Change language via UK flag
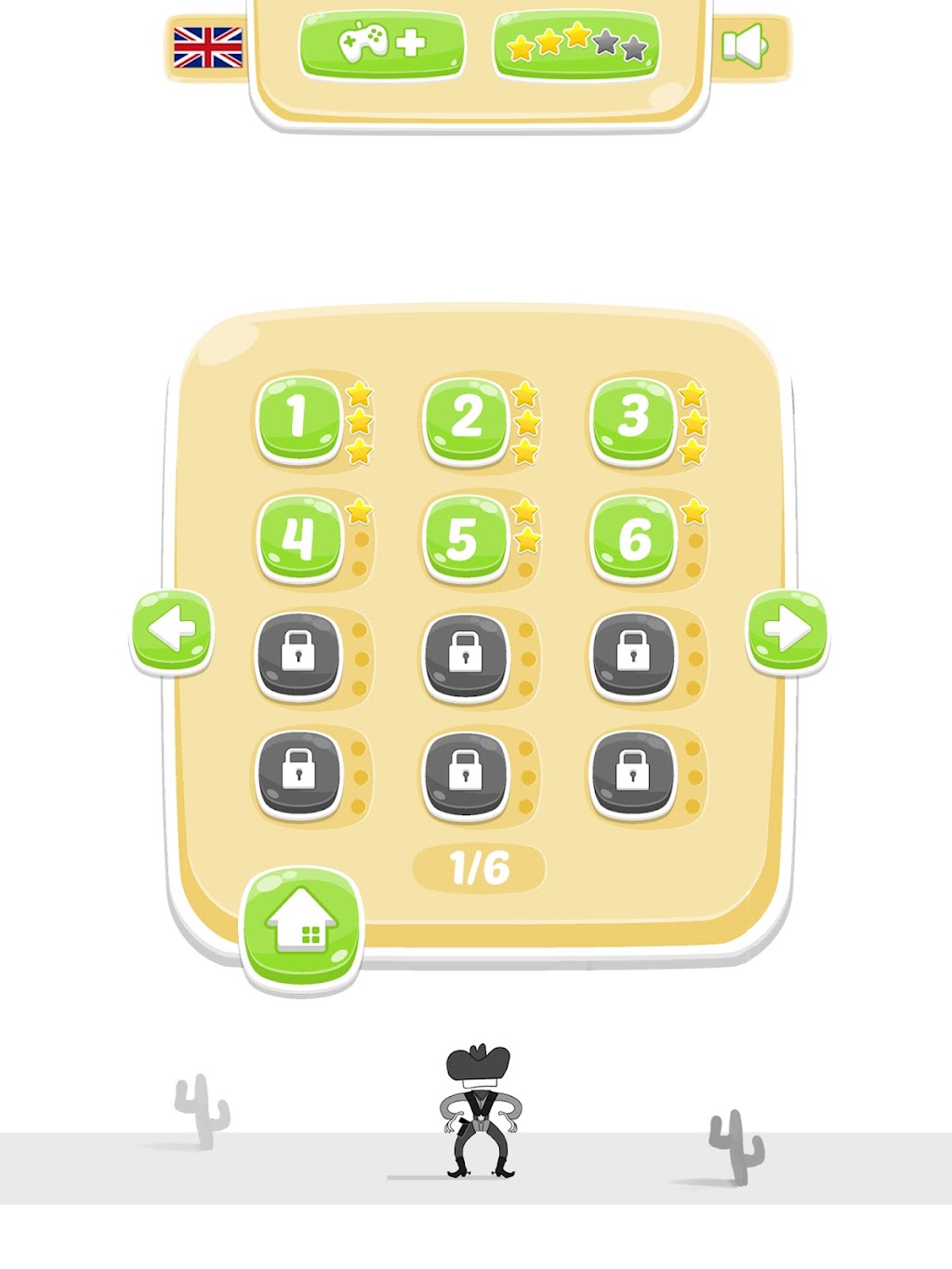This screenshot has height=1269, width=952. [207, 47]
